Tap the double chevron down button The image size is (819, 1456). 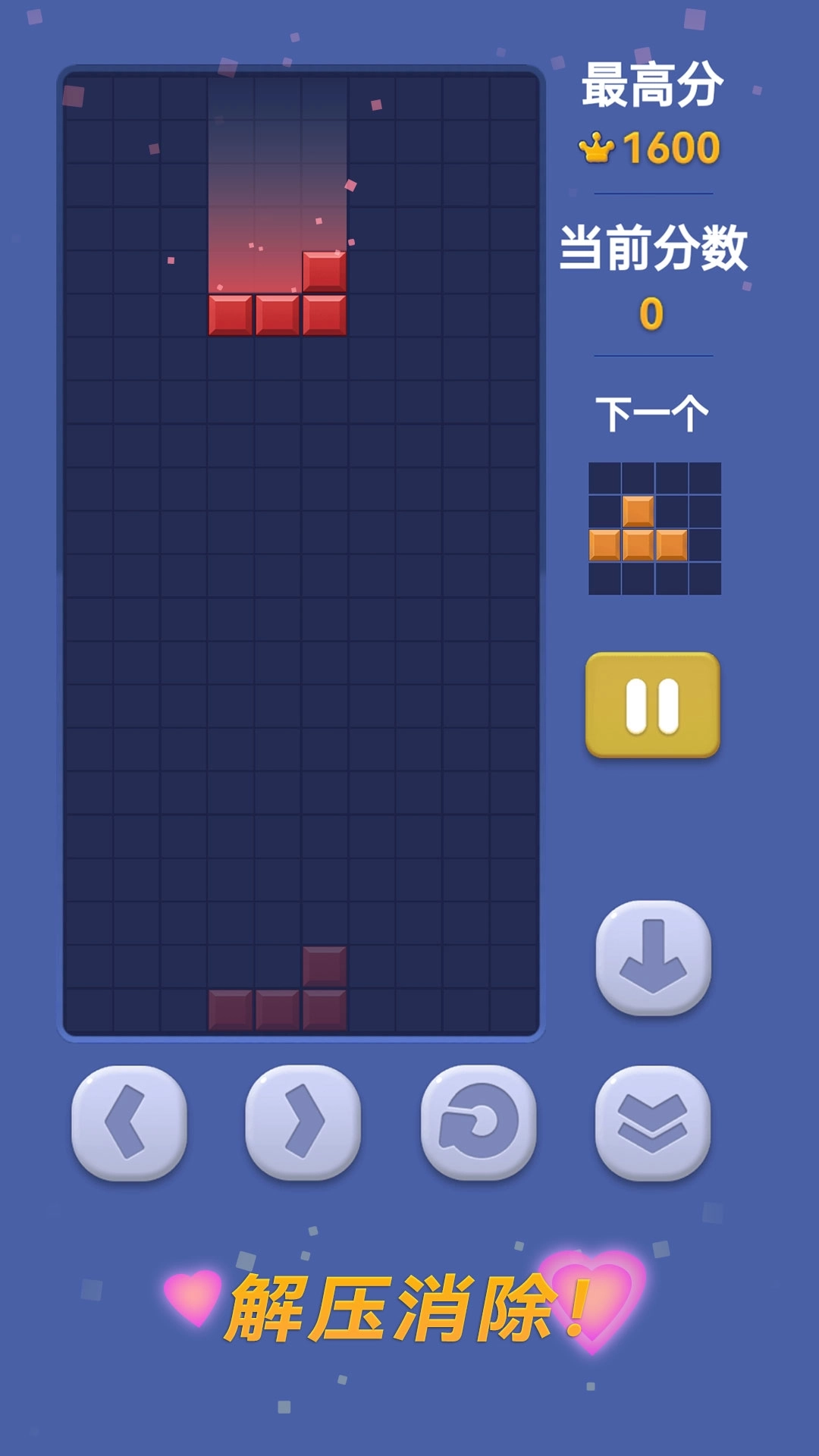653,1122
